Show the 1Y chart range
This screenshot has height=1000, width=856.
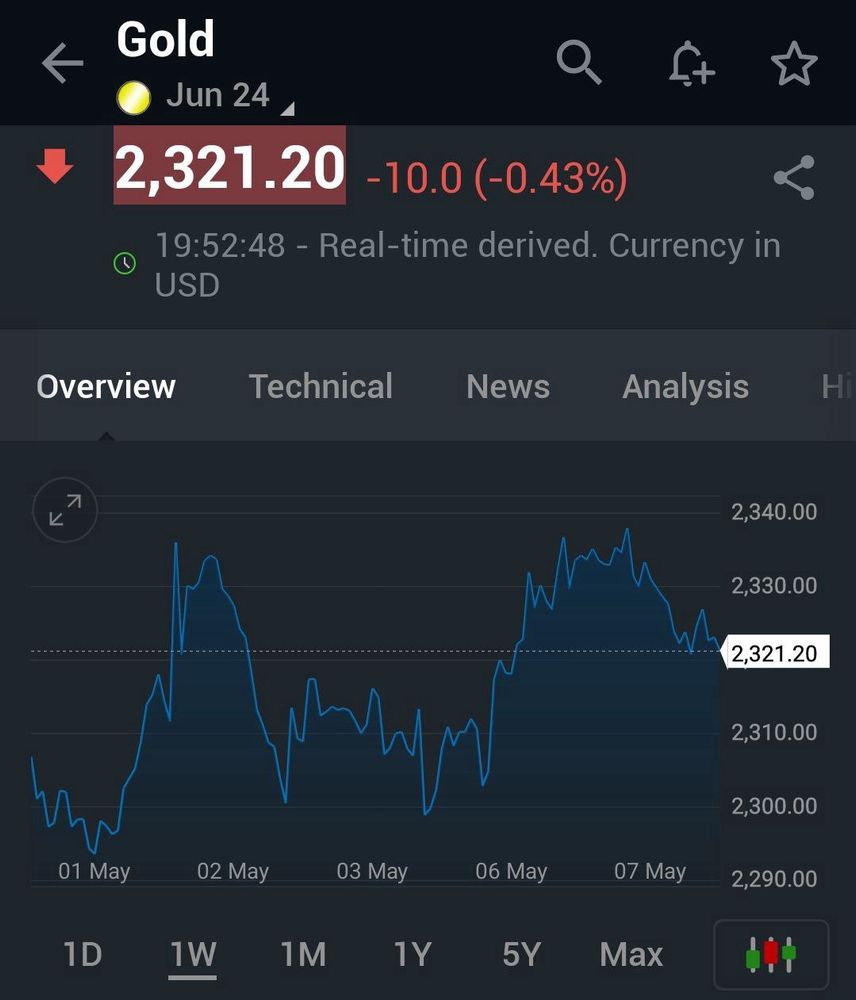412,954
